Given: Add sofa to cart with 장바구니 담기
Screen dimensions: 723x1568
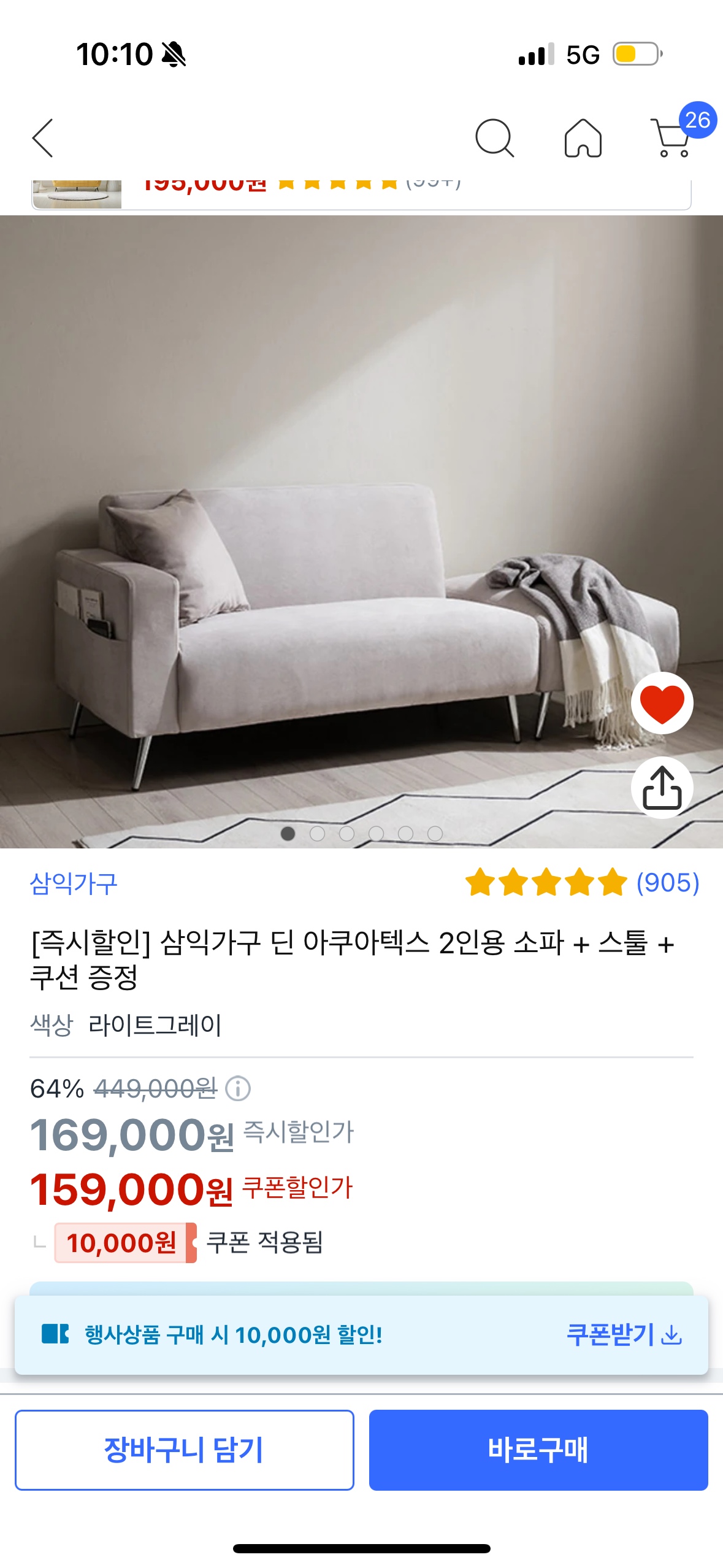Looking at the screenshot, I should coord(184,1450).
